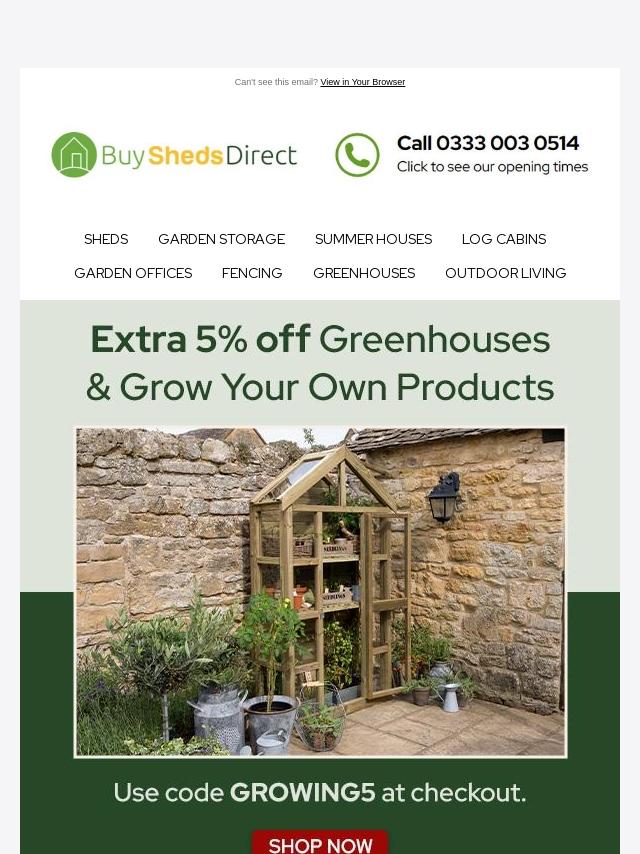Browse the Greenhouses category
This screenshot has height=854, width=640.
pyautogui.click(x=364, y=273)
